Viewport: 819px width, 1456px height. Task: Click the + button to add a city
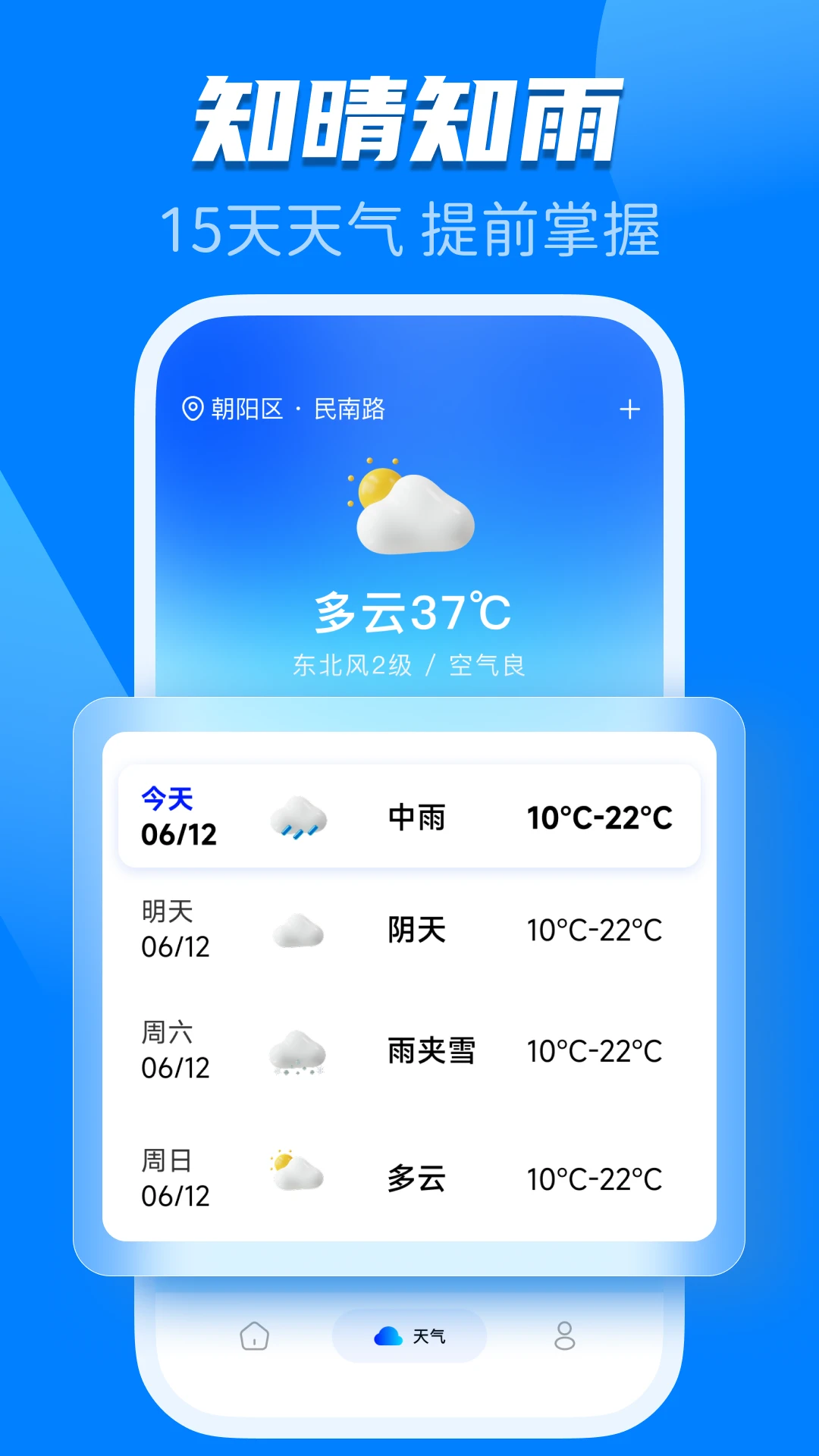[630, 409]
